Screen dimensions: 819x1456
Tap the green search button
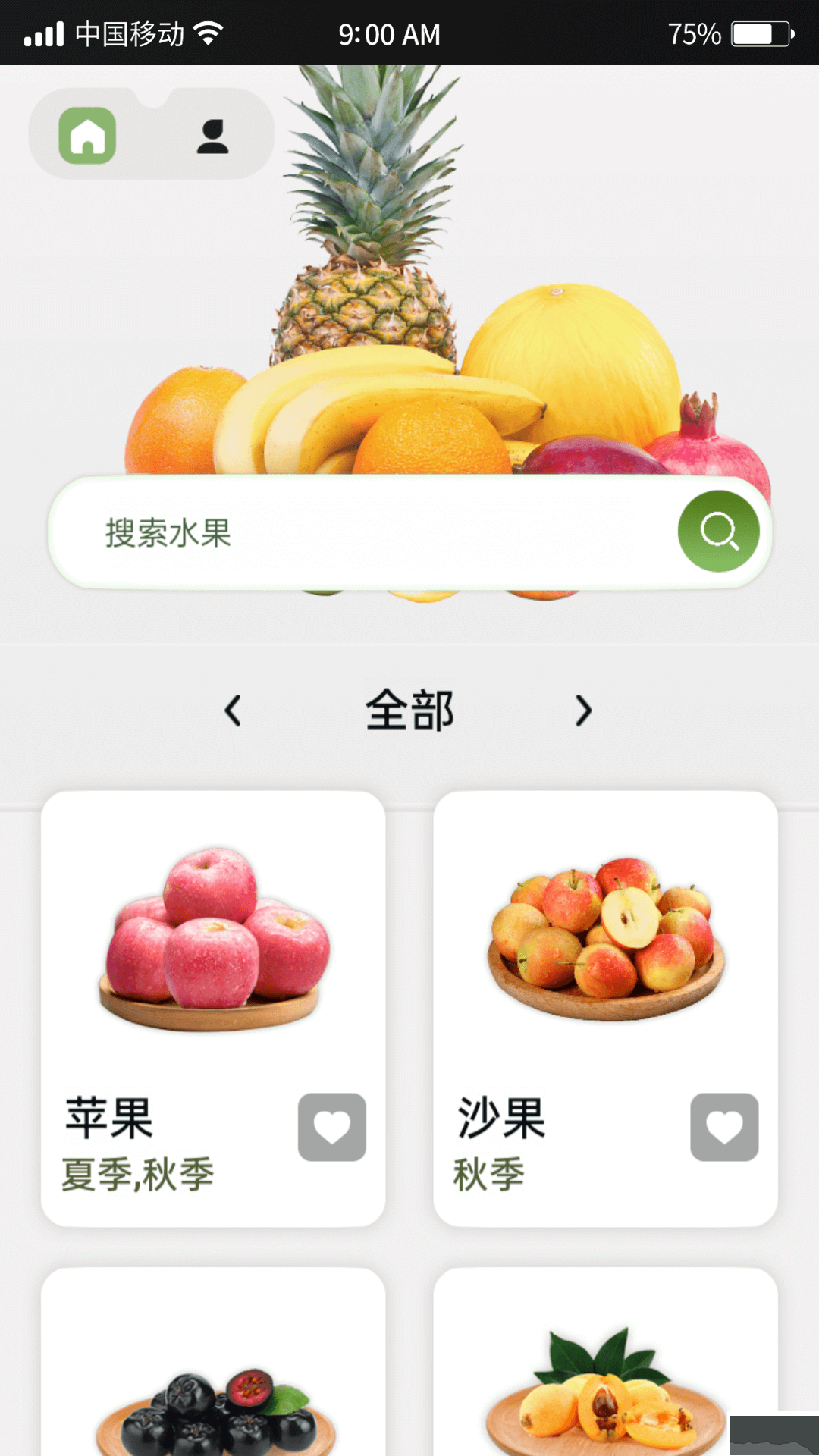718,531
